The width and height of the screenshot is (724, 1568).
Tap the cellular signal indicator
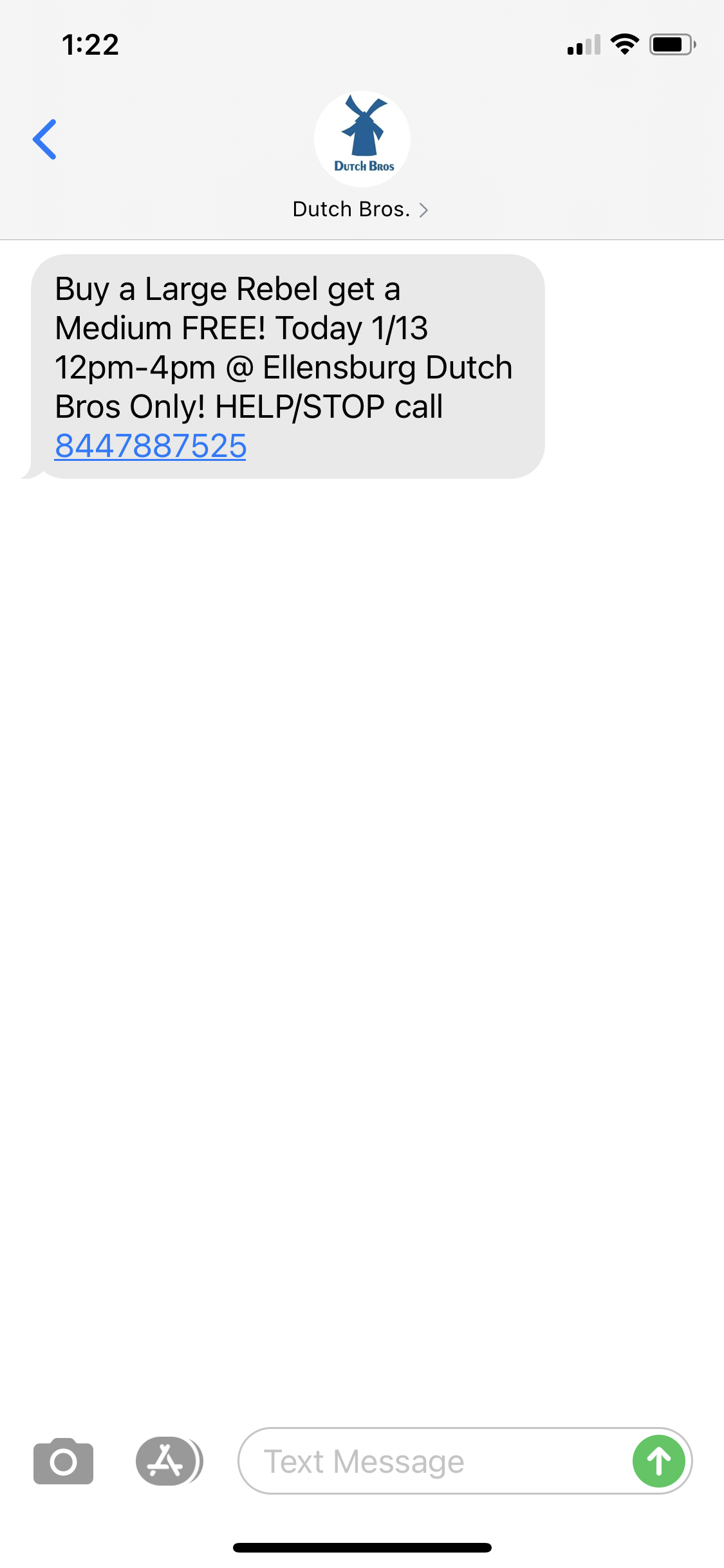[x=582, y=44]
